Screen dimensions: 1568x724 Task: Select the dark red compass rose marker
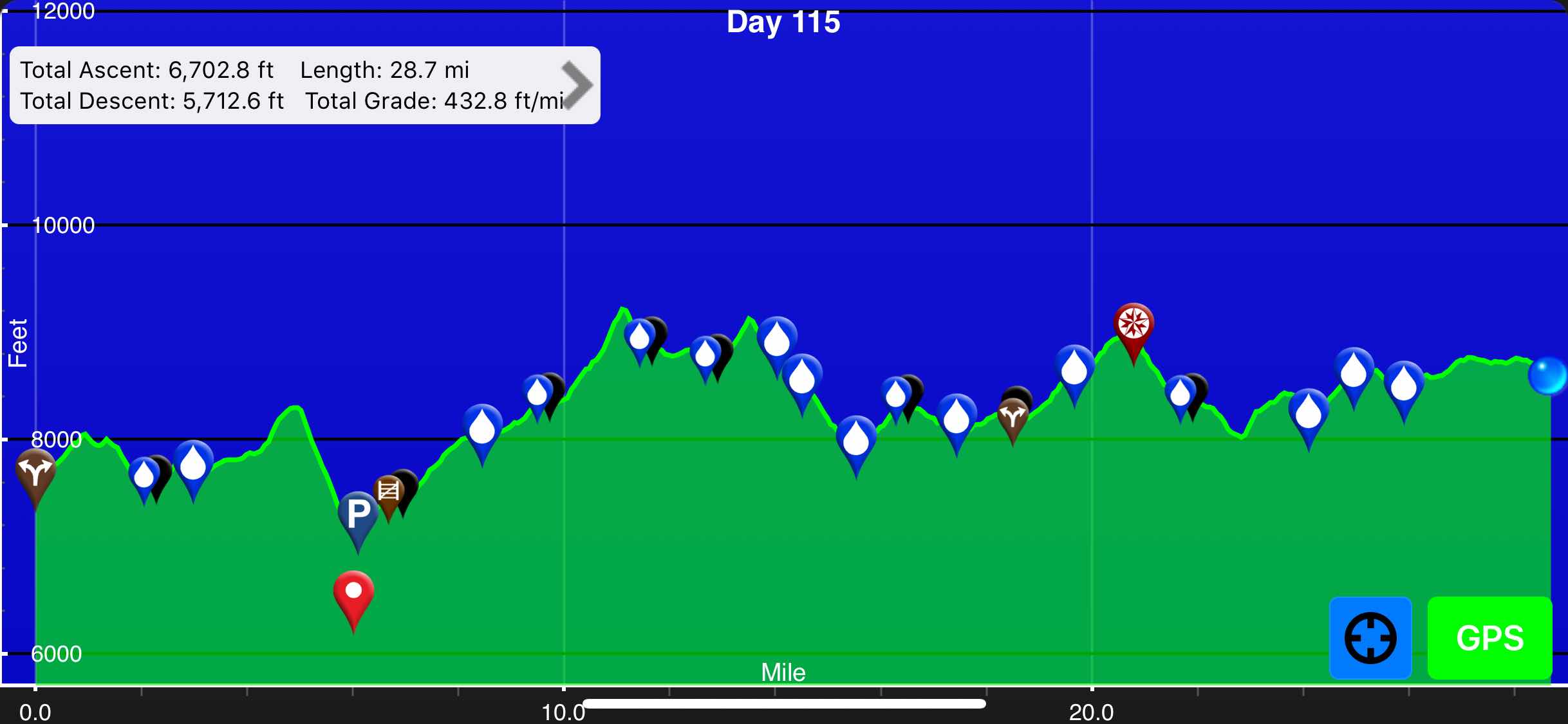[1133, 324]
